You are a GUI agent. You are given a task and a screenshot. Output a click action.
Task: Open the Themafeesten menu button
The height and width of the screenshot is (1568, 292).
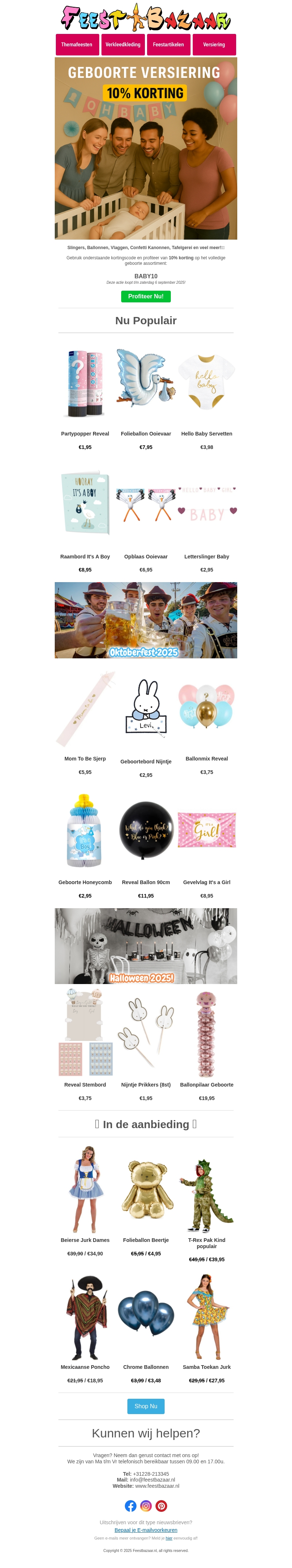[77, 44]
